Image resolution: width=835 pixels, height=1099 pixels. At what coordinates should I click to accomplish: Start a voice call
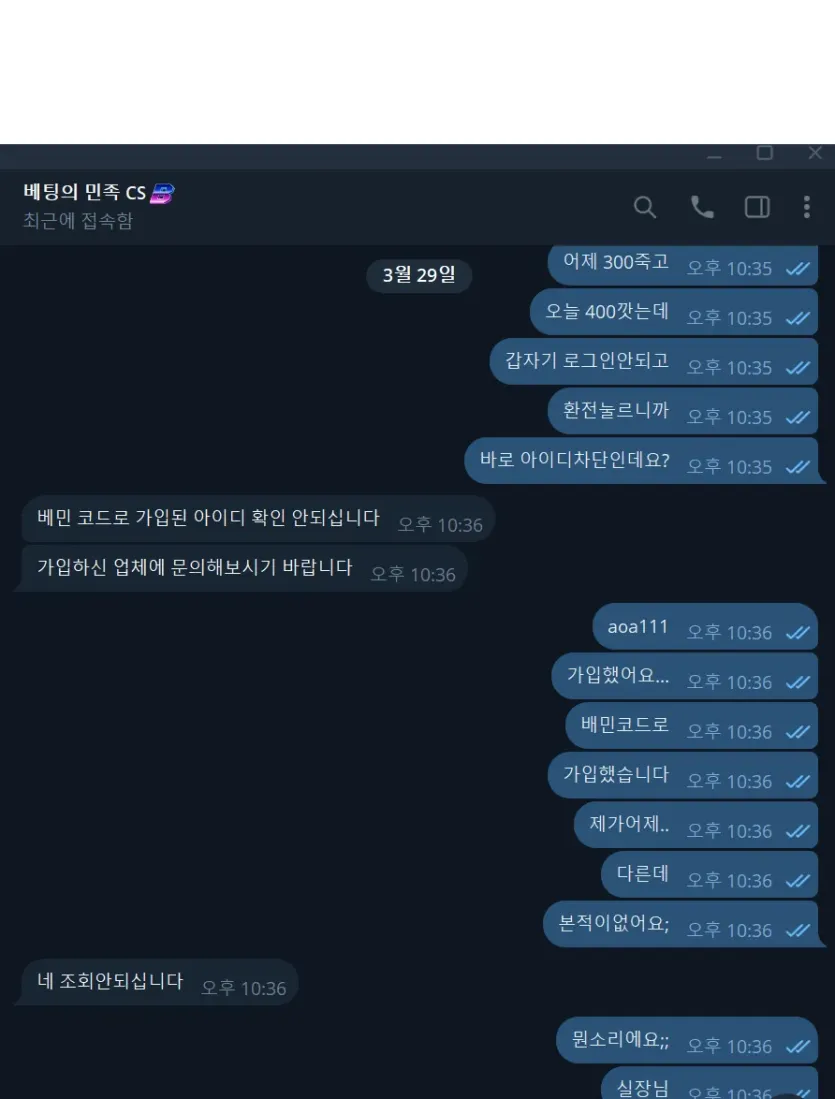pyautogui.click(x=702, y=207)
